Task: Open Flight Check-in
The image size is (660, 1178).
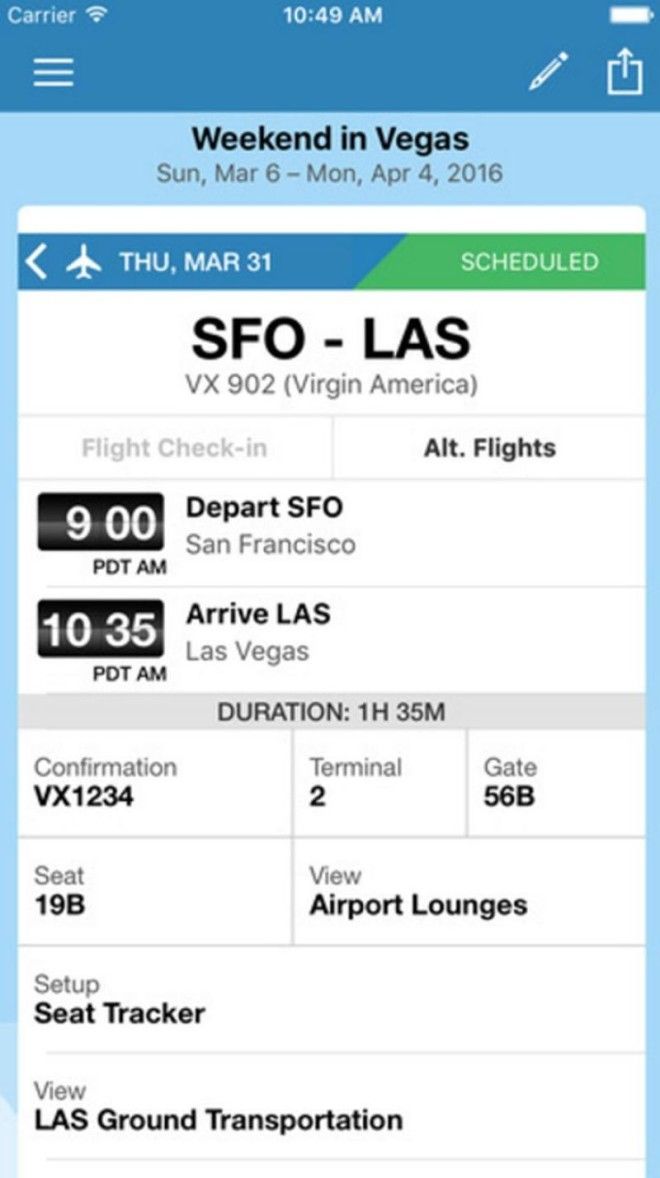Action: [x=174, y=449]
